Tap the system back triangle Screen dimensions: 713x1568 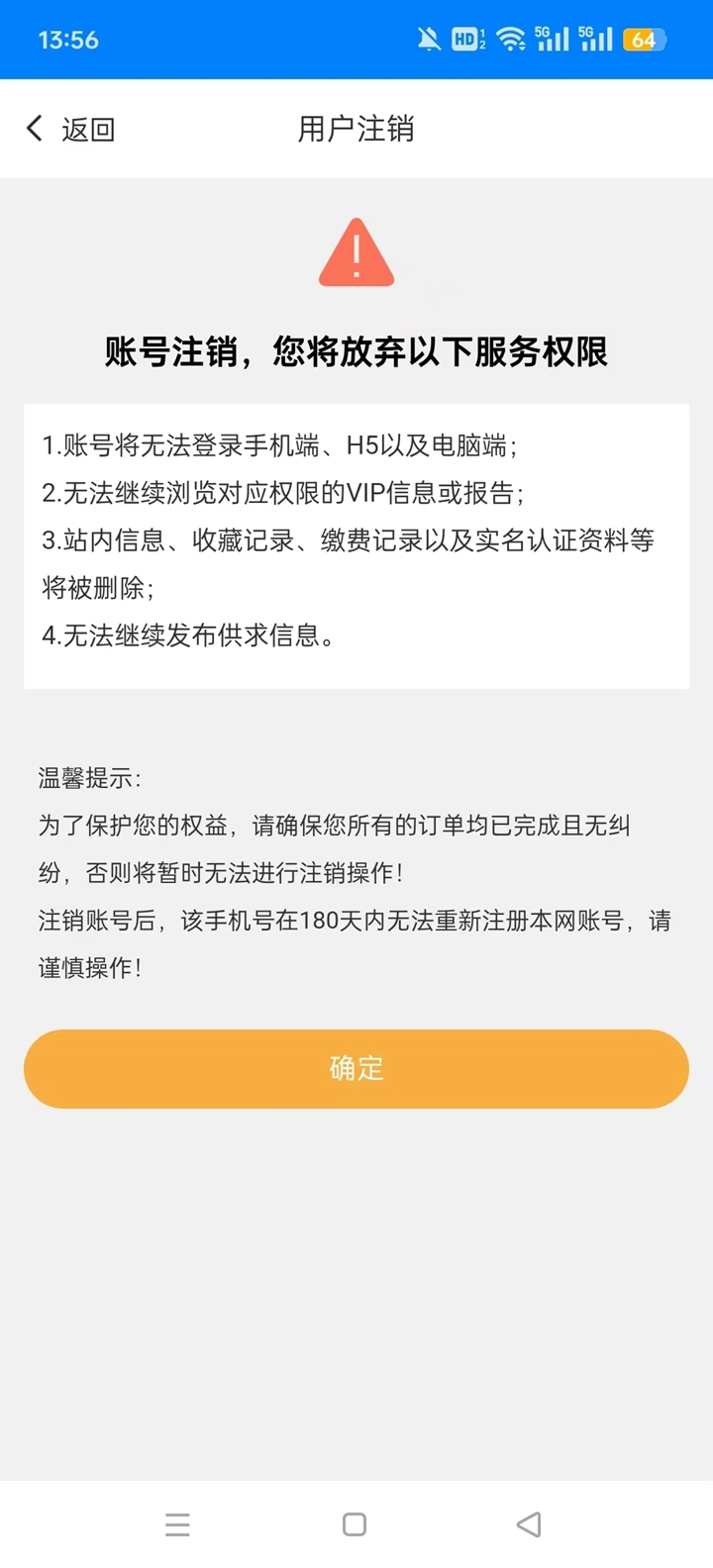pyautogui.click(x=530, y=1524)
